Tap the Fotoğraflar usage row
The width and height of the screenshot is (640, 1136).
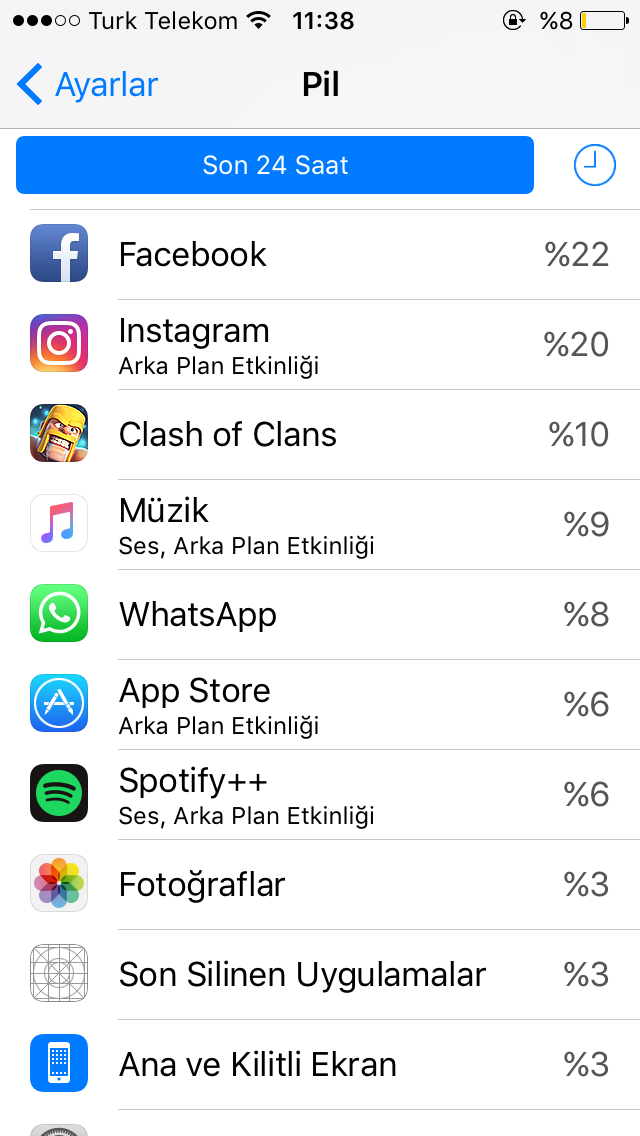(320, 884)
